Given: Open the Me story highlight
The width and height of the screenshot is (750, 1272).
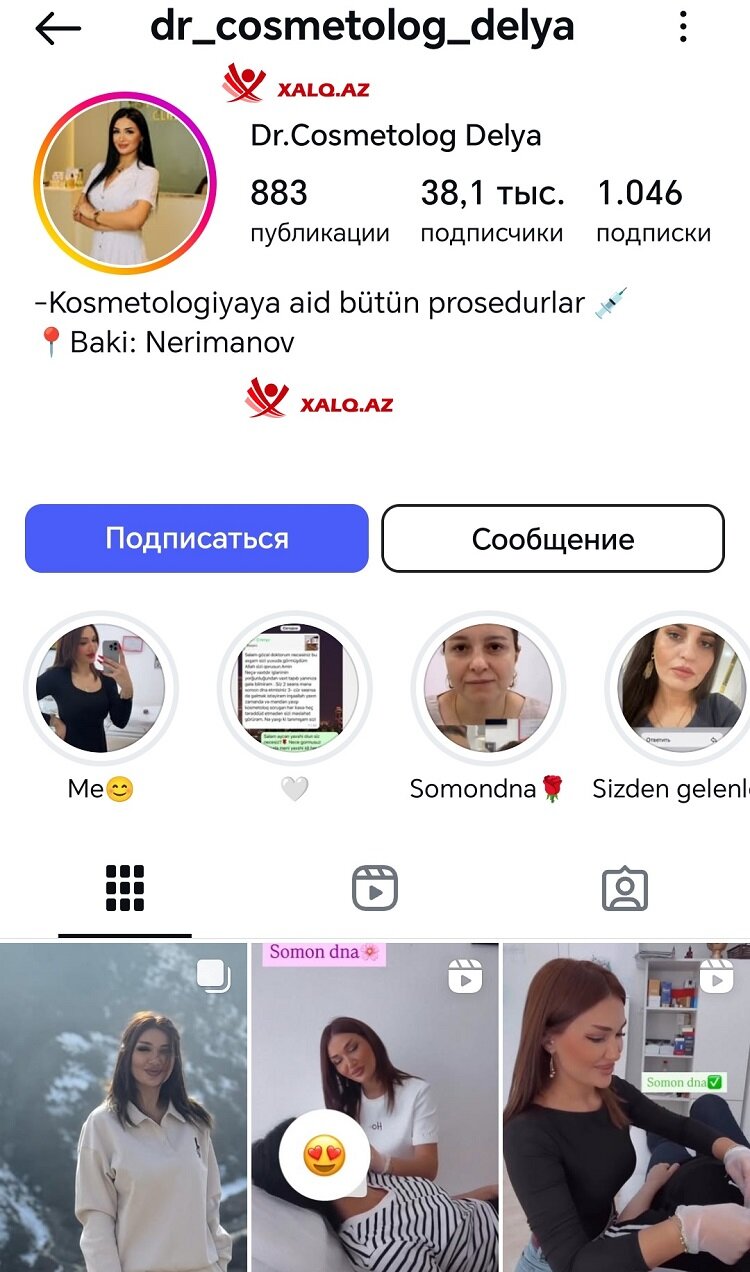Looking at the screenshot, I should tap(100, 688).
